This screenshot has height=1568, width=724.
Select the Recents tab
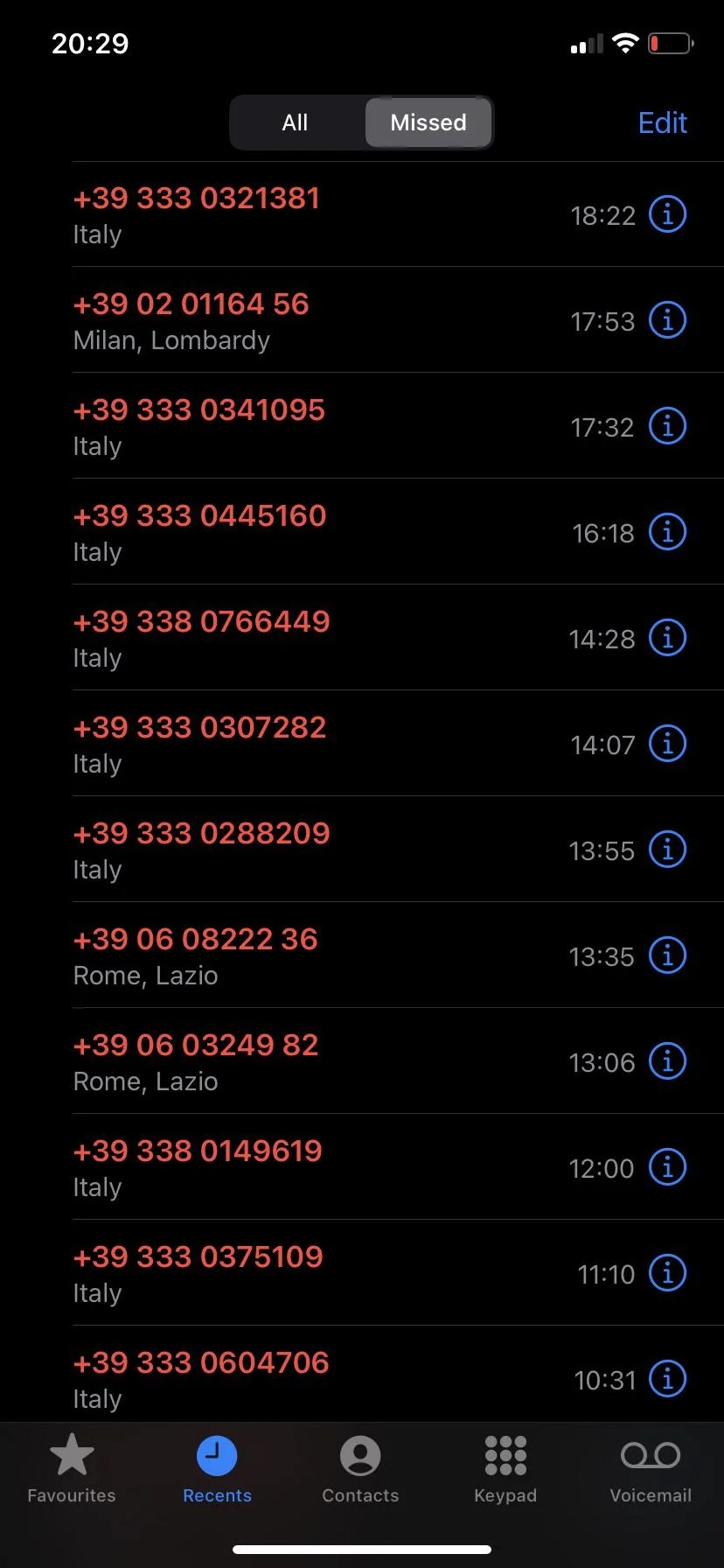click(217, 1469)
